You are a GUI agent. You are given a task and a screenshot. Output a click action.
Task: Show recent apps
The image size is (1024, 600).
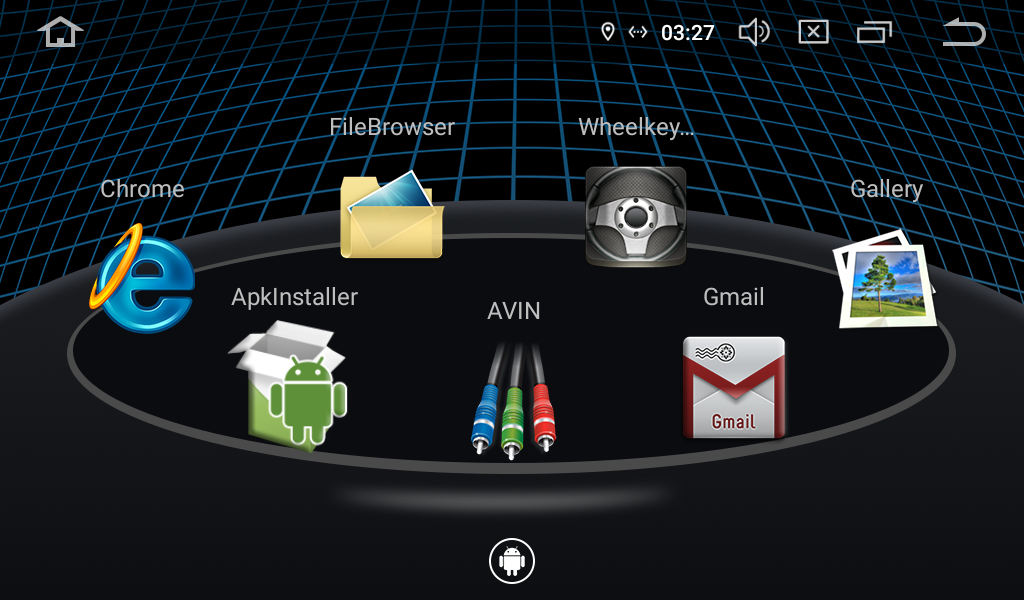pyautogui.click(x=874, y=33)
